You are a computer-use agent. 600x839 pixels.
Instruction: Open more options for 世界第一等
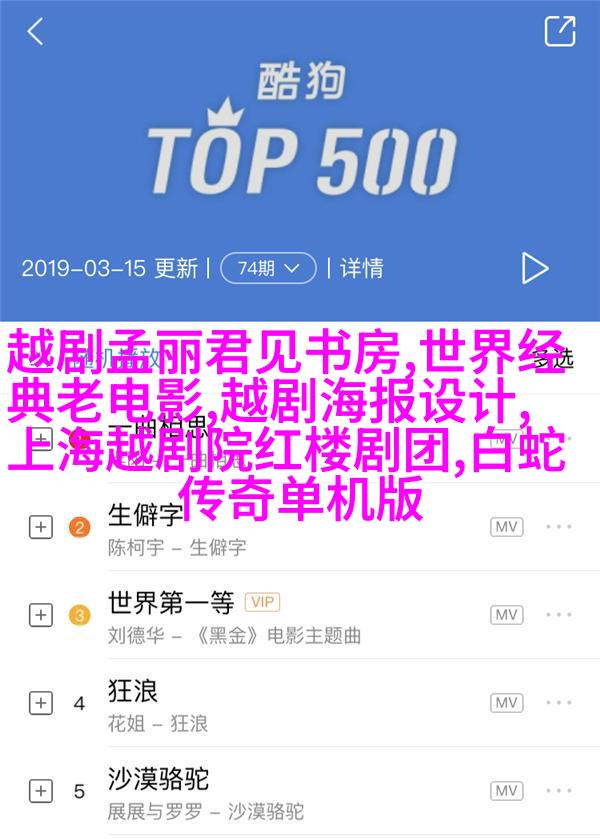(x=558, y=614)
